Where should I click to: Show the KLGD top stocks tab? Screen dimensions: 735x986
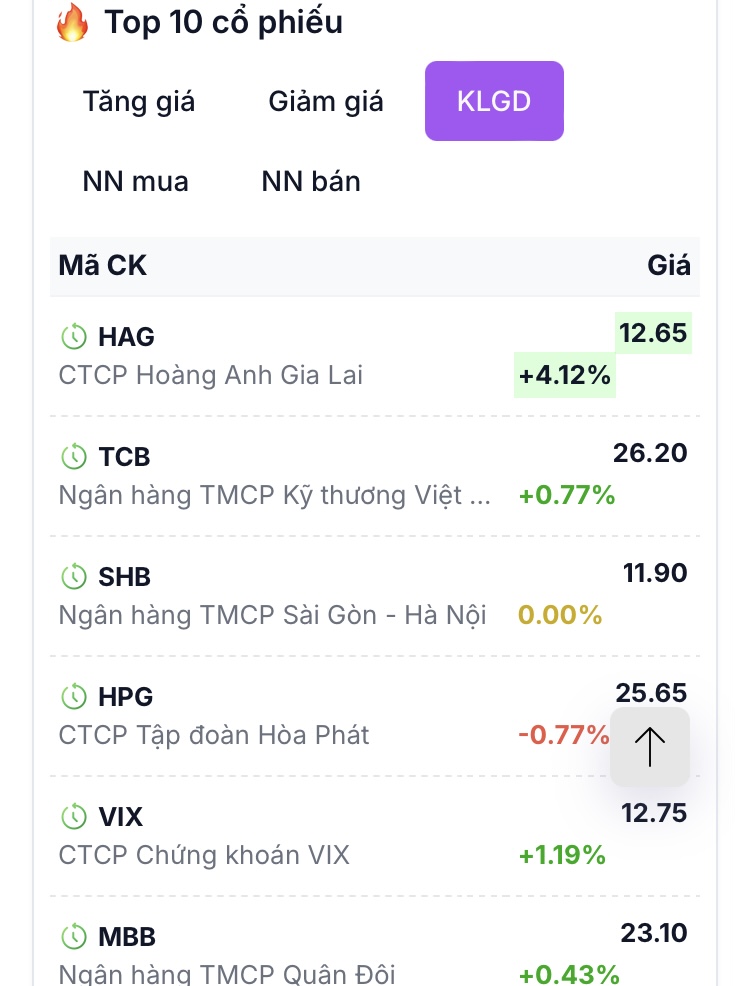point(494,102)
